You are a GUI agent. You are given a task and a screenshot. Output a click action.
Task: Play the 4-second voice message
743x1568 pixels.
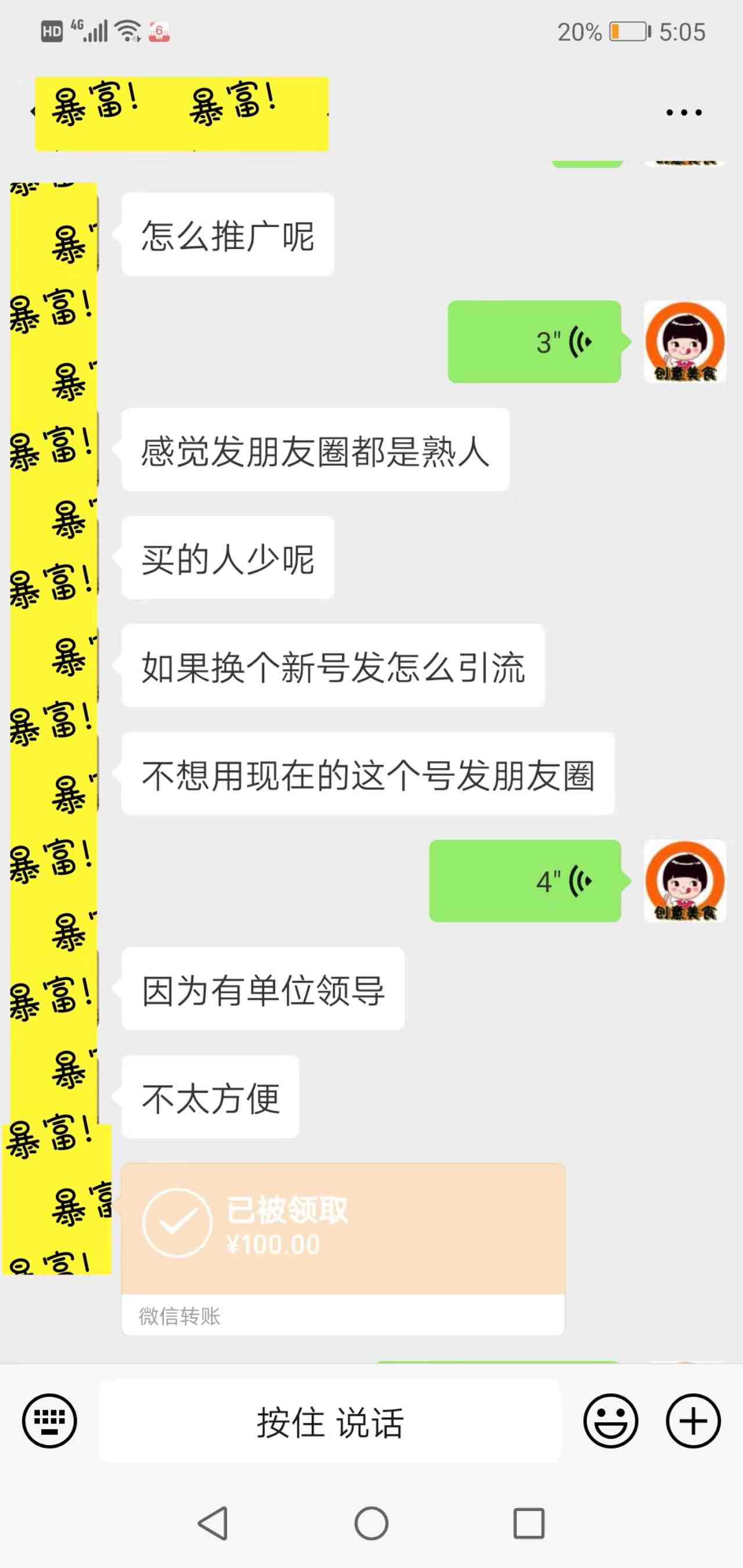coord(525,881)
